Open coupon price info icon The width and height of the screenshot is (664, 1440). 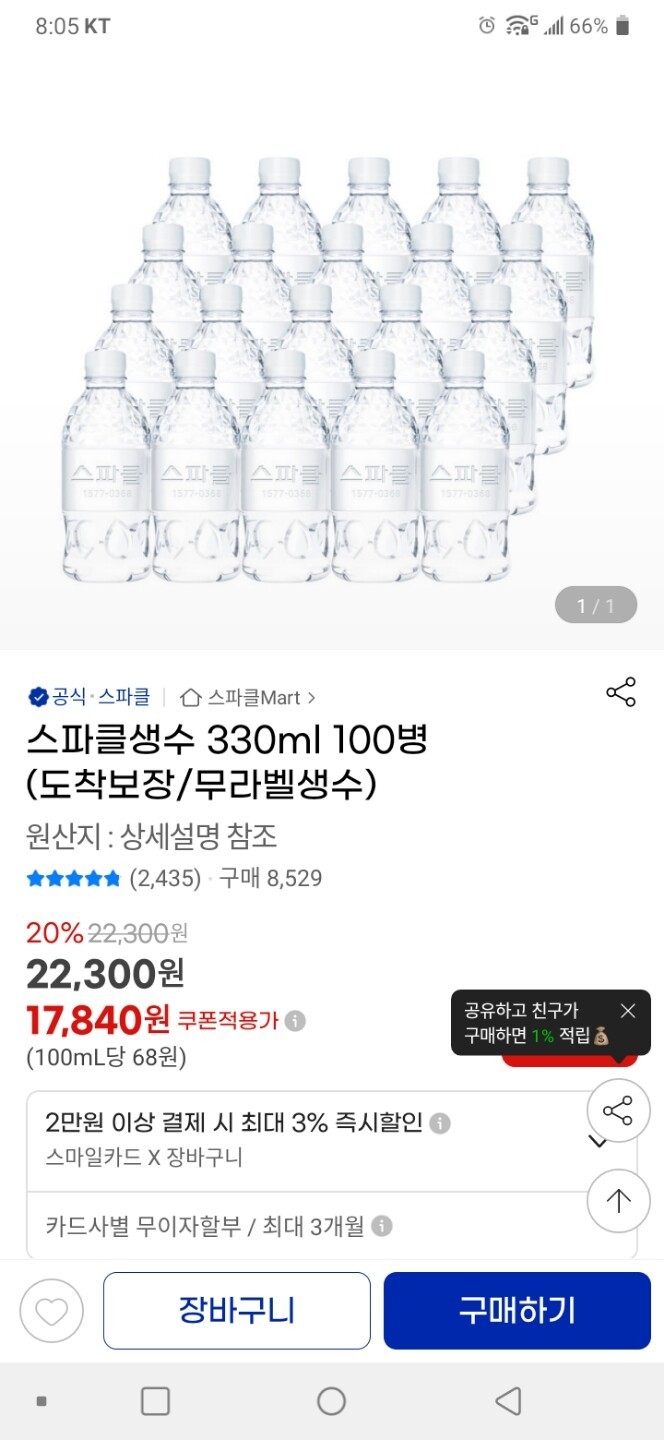tap(295, 1021)
